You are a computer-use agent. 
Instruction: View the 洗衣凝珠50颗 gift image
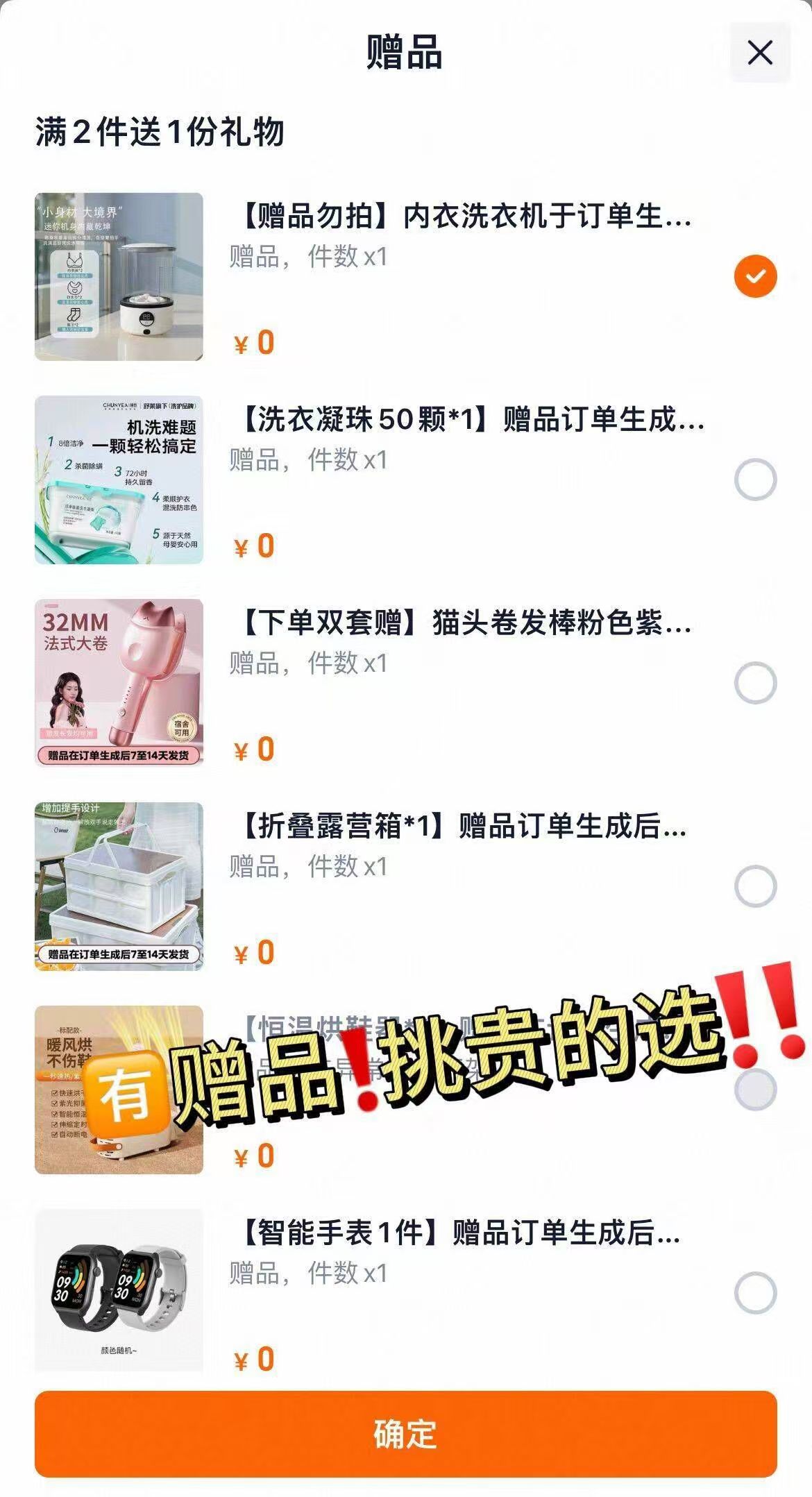(119, 479)
